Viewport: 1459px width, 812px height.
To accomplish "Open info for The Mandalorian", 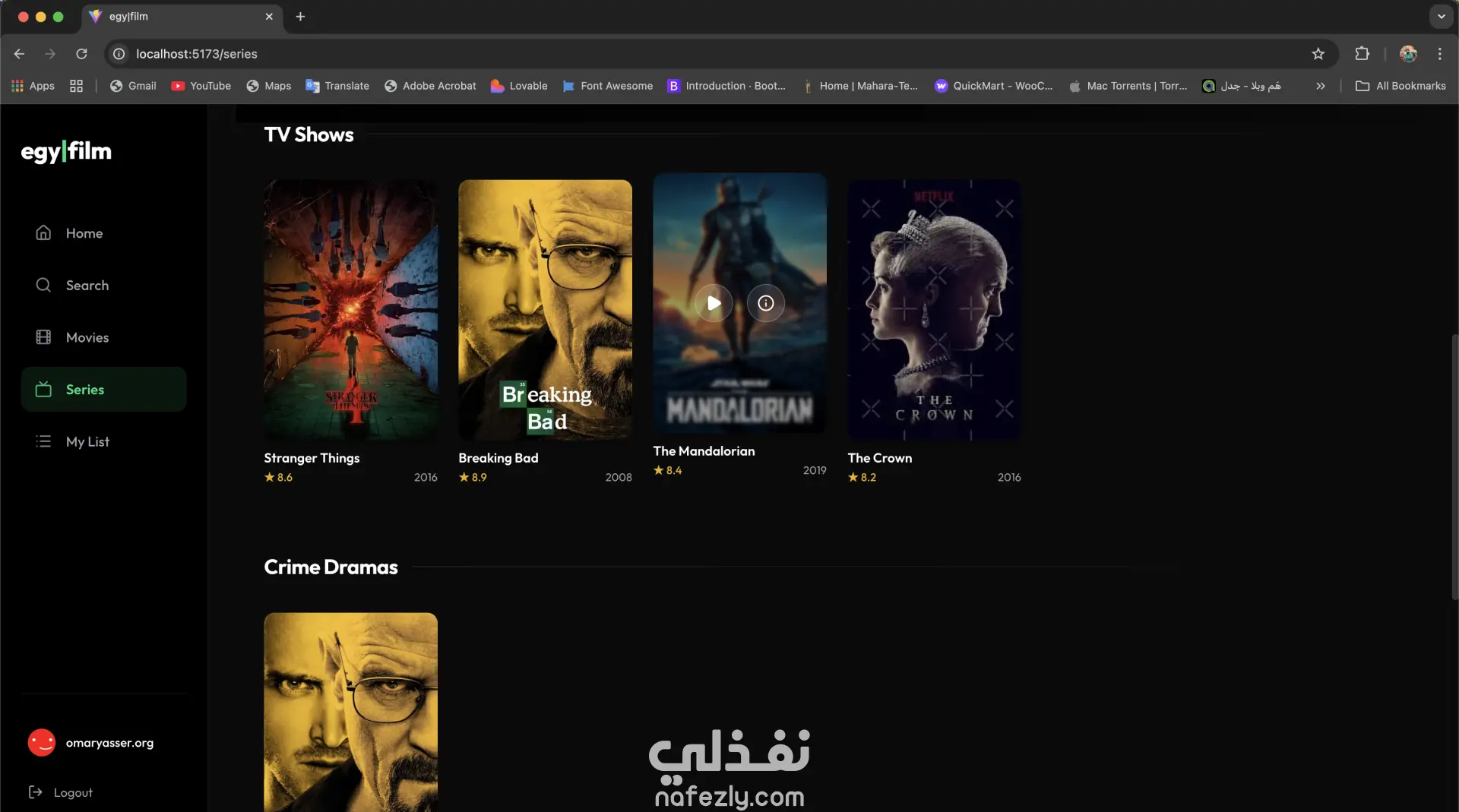I will click(x=765, y=303).
